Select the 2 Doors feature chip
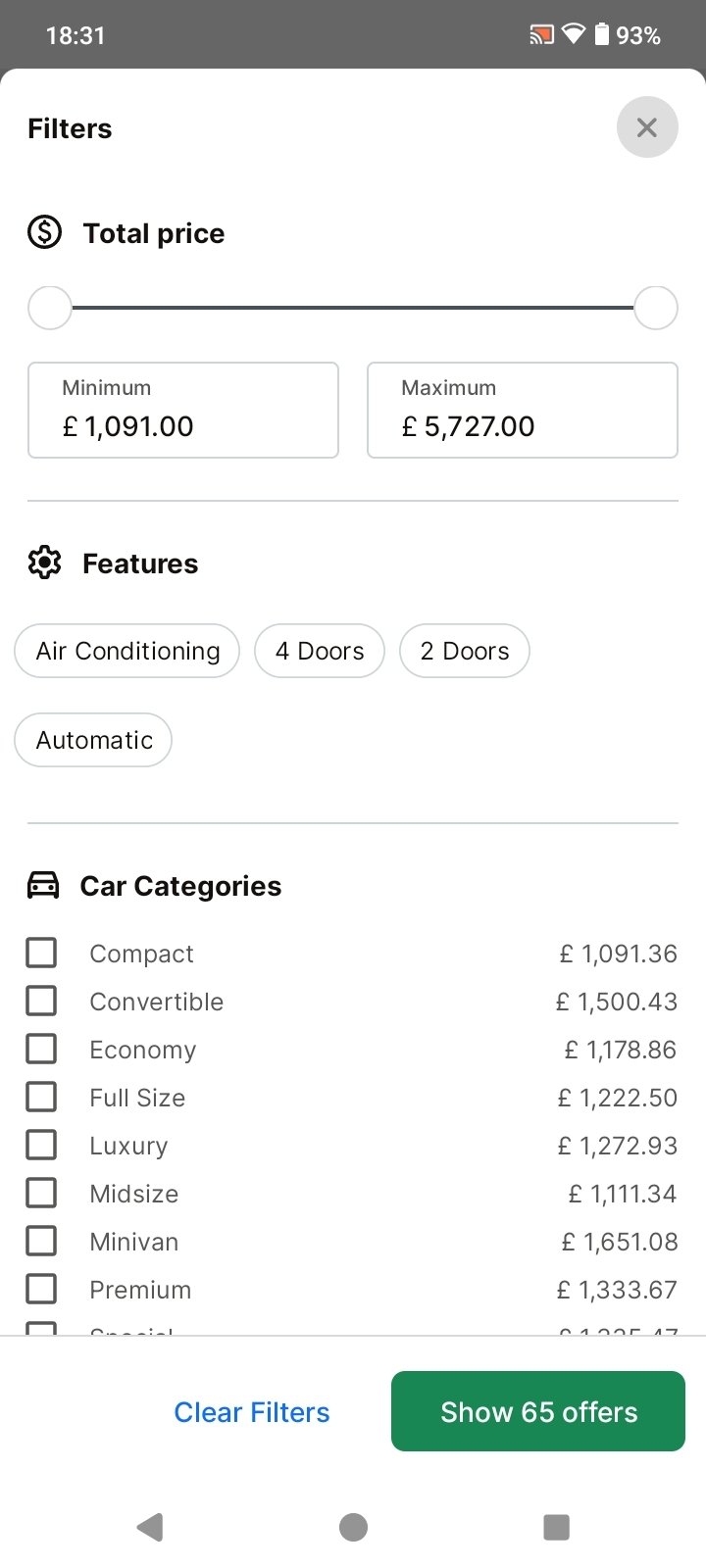706x1568 pixels. pos(465,651)
